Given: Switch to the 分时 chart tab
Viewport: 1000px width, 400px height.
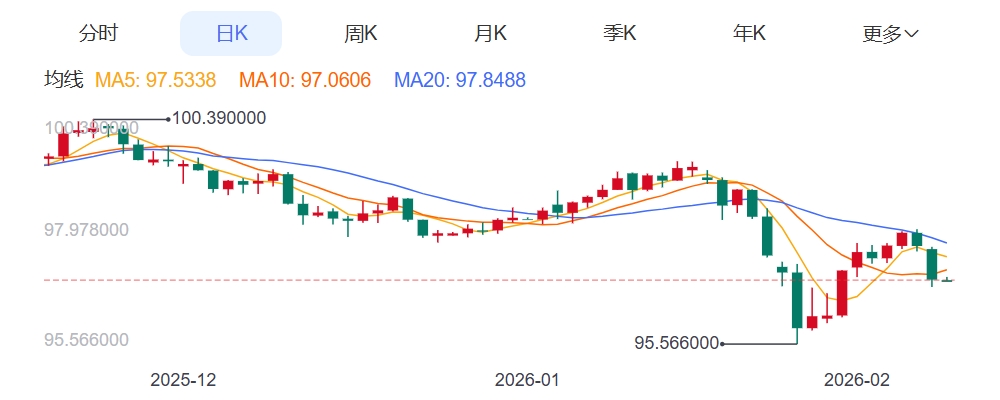Looking at the screenshot, I should coord(98,33).
